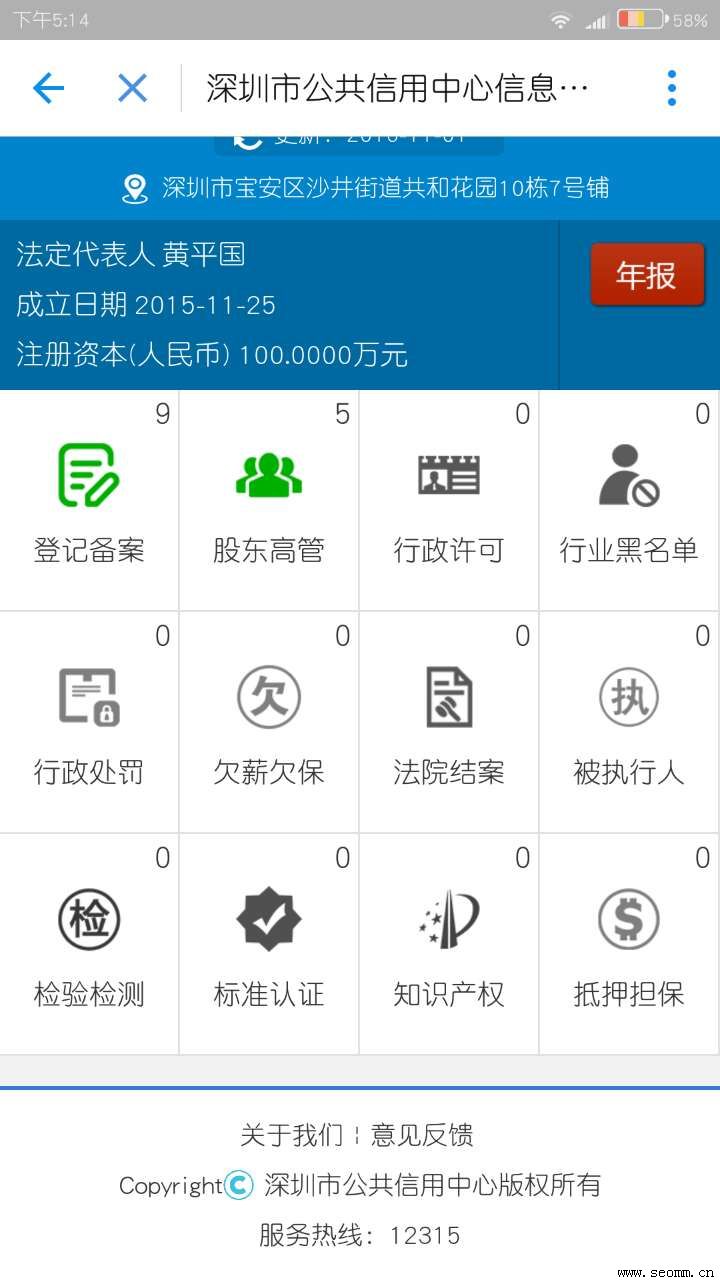Open 行政许可 section
Image resolution: width=720 pixels, height=1280 pixels.
click(x=449, y=500)
